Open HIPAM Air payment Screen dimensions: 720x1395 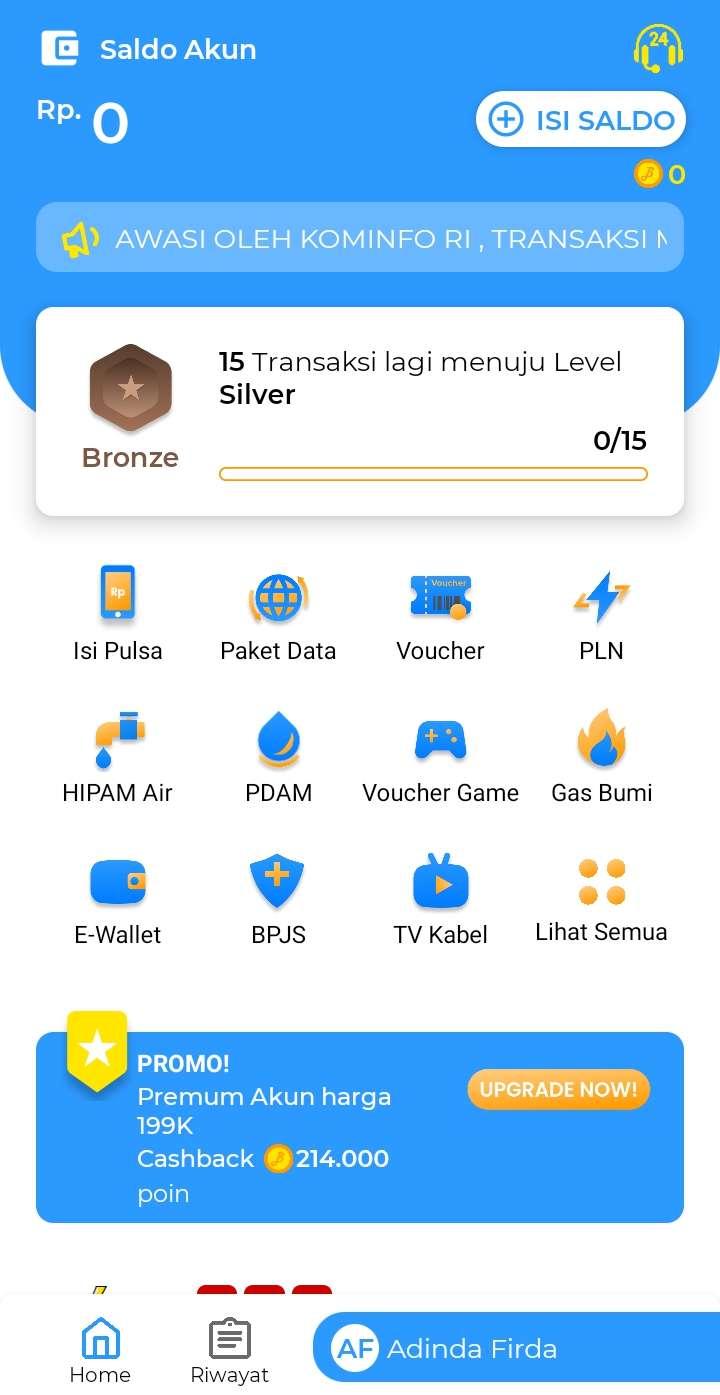pyautogui.click(x=118, y=757)
